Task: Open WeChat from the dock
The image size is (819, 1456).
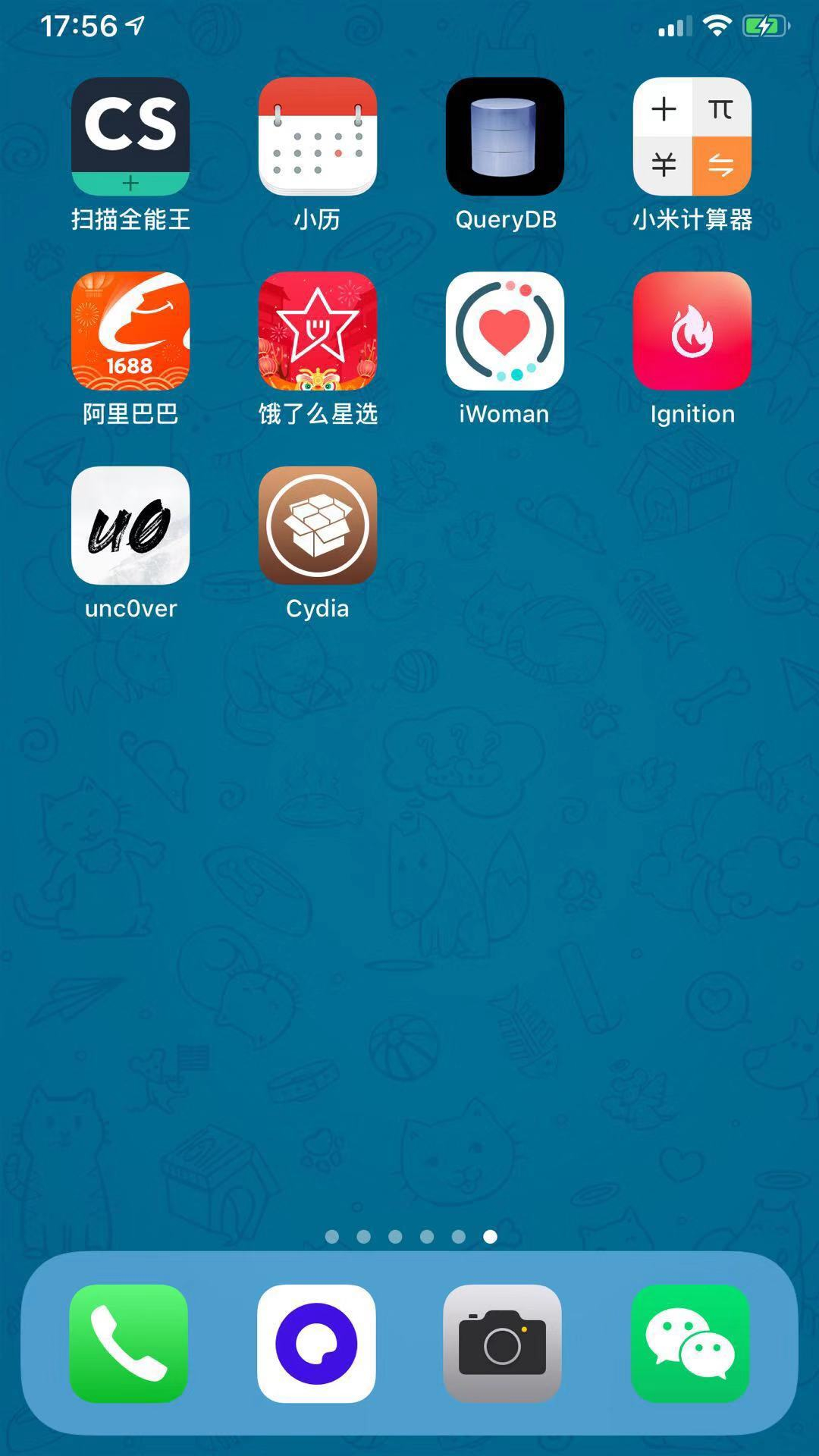Action: tap(690, 1343)
